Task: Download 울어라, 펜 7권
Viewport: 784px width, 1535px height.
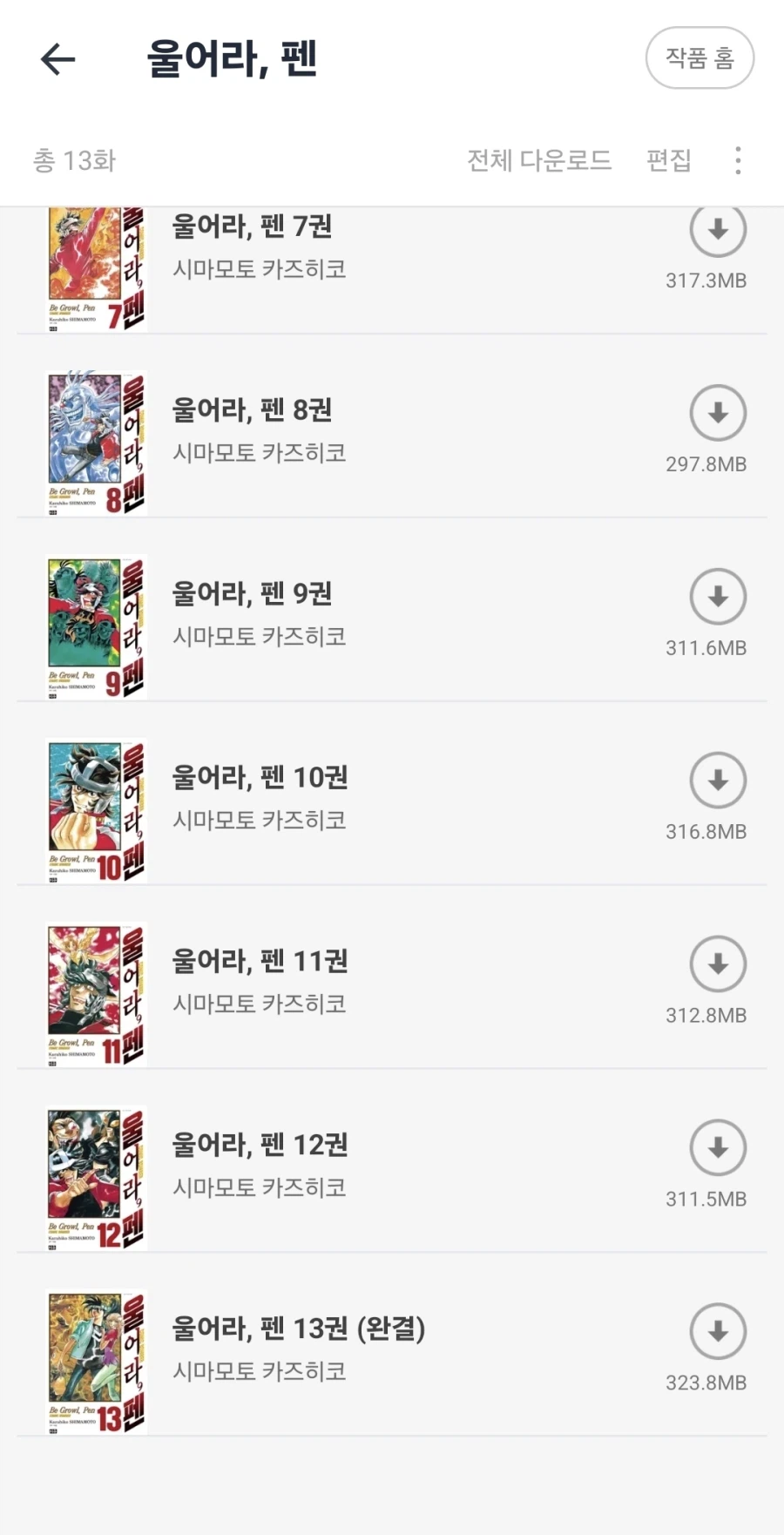Action: (x=717, y=230)
